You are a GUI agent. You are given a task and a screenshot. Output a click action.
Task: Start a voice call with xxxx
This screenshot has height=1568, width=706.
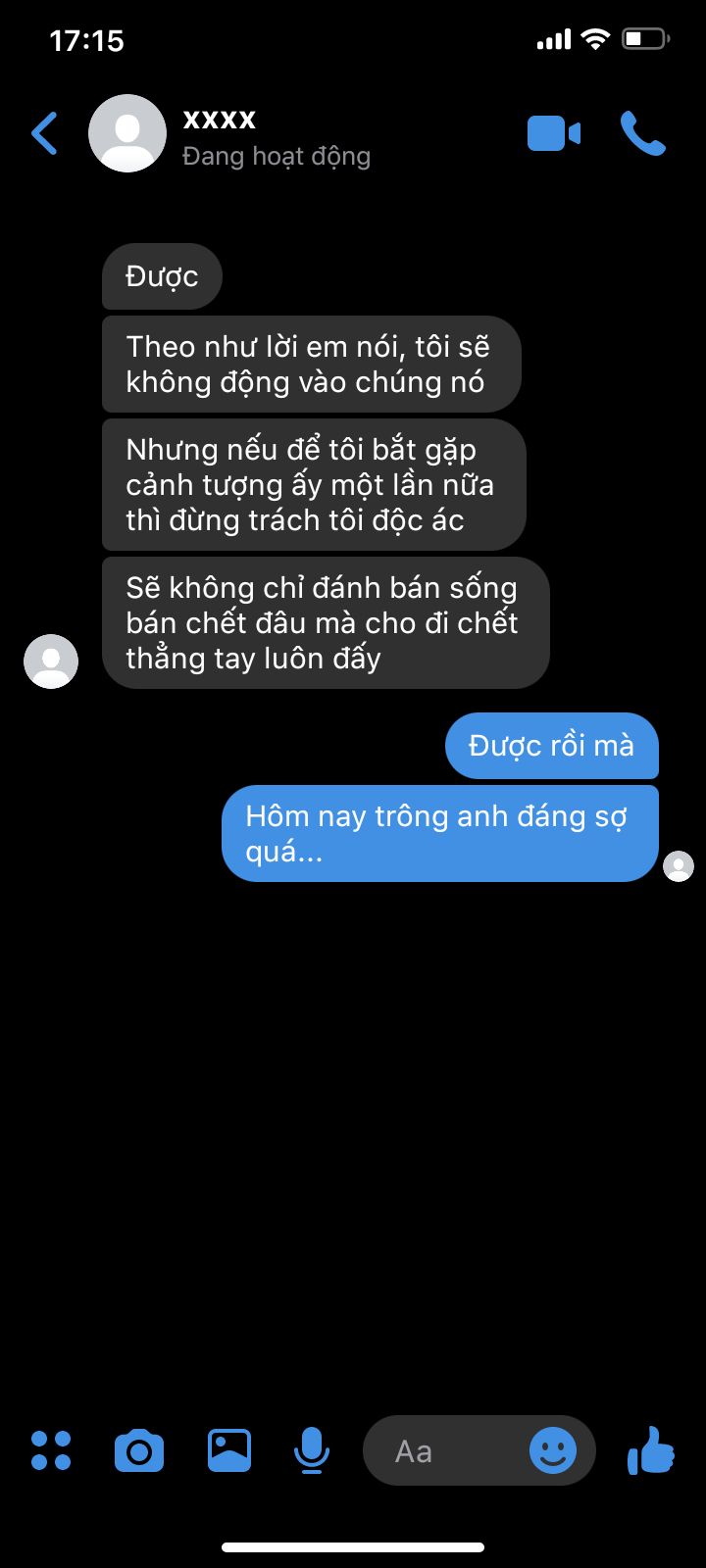[642, 134]
